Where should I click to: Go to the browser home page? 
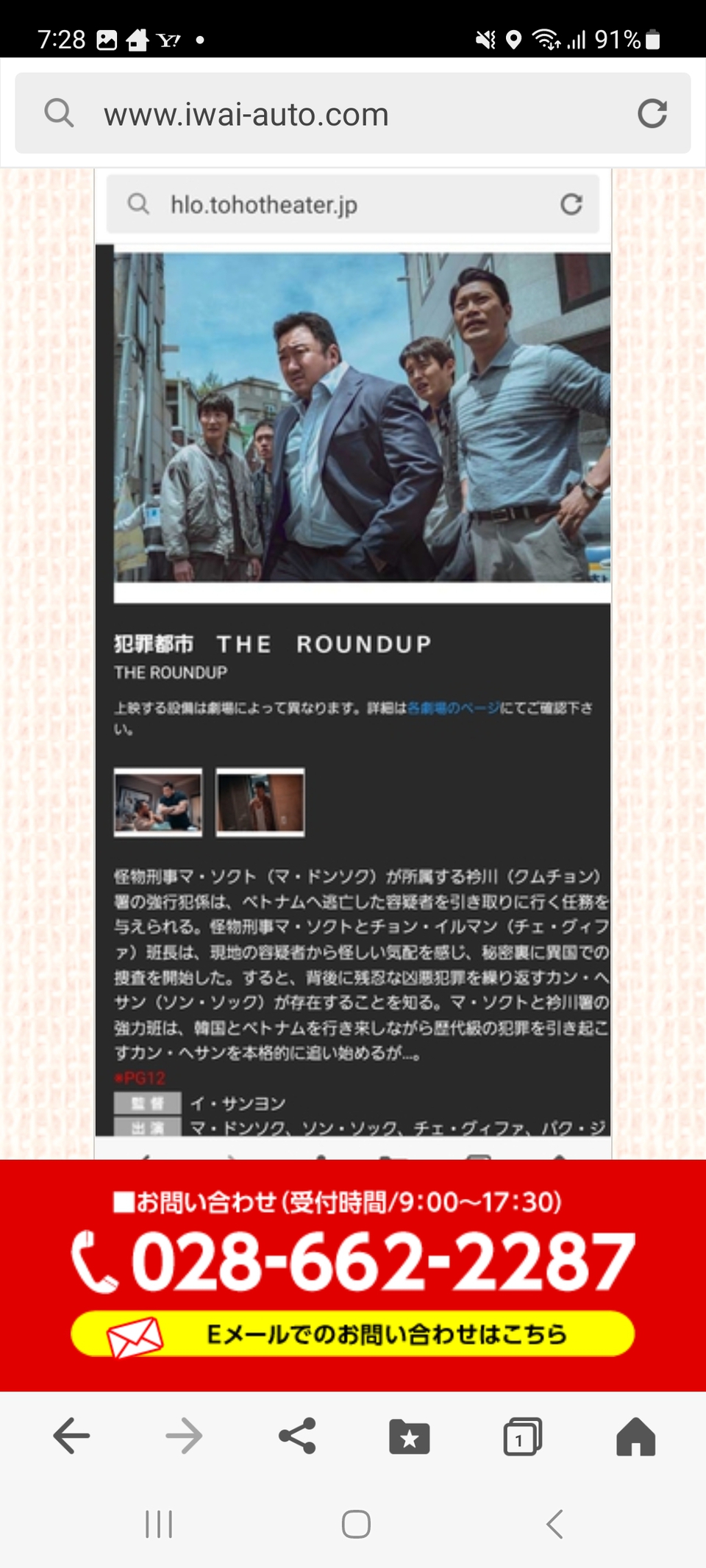[x=636, y=1436]
